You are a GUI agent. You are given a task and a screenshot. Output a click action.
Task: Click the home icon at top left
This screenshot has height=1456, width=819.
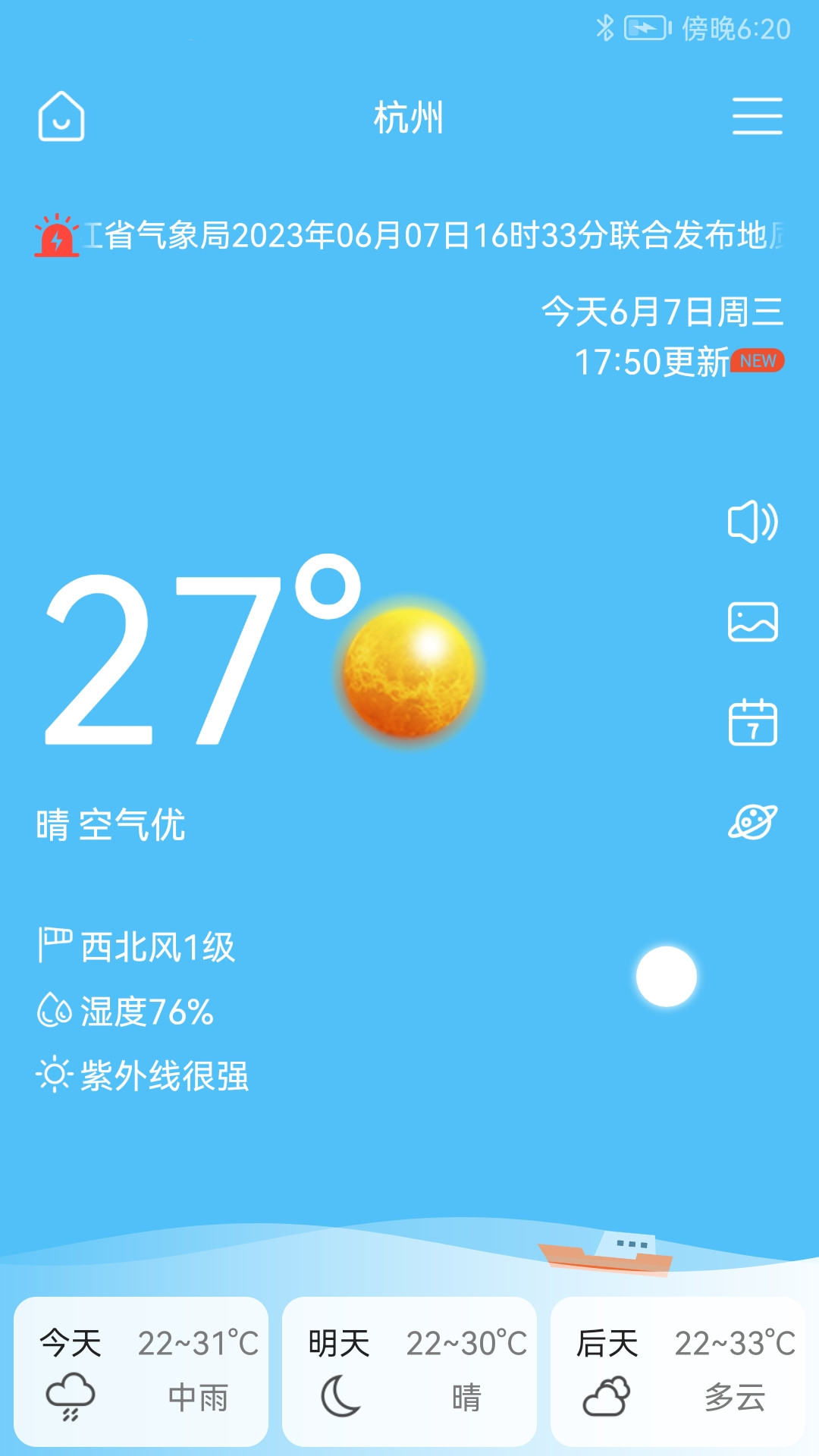(x=61, y=117)
